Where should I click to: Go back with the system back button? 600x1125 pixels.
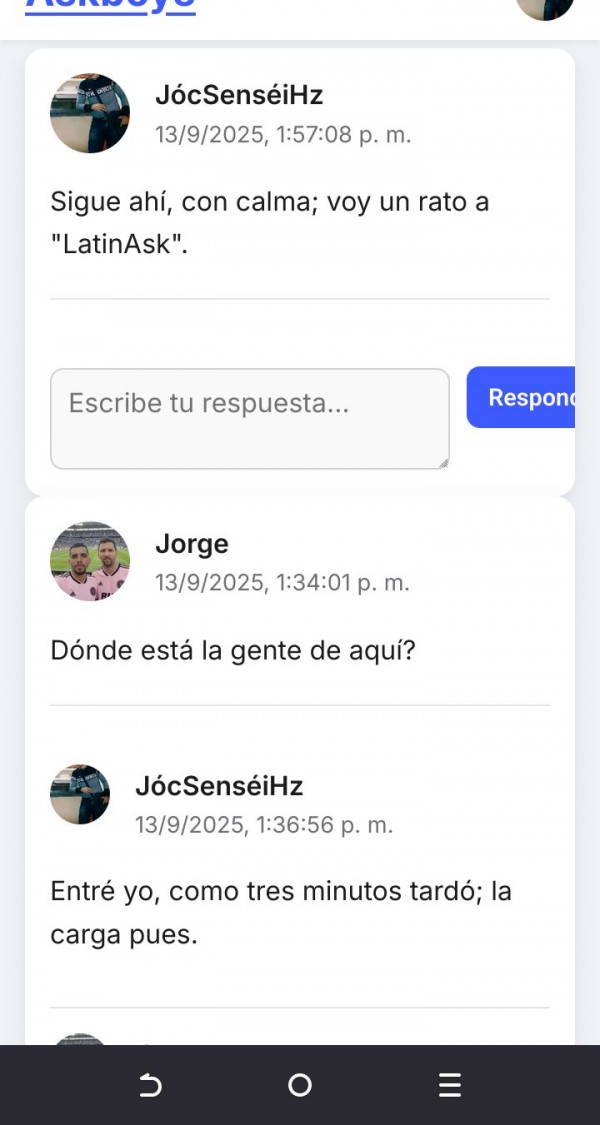[x=150, y=1086]
